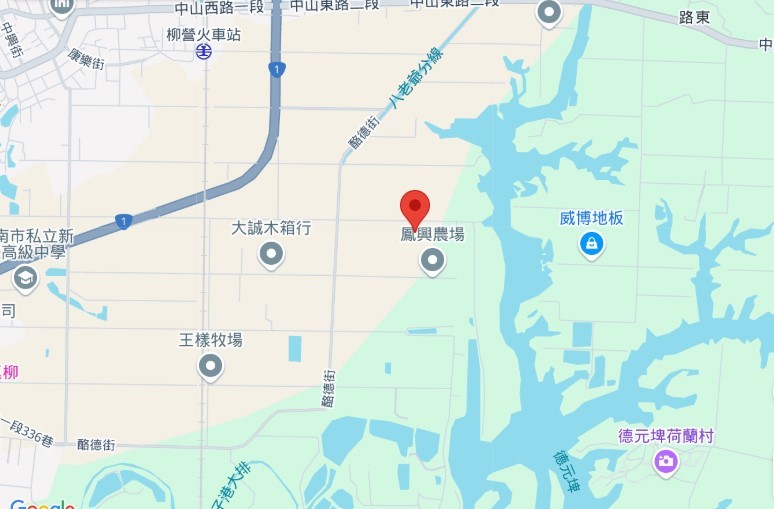The height and width of the screenshot is (509, 774).
Task: View the 威博地板 shop marker
Action: tap(592, 243)
